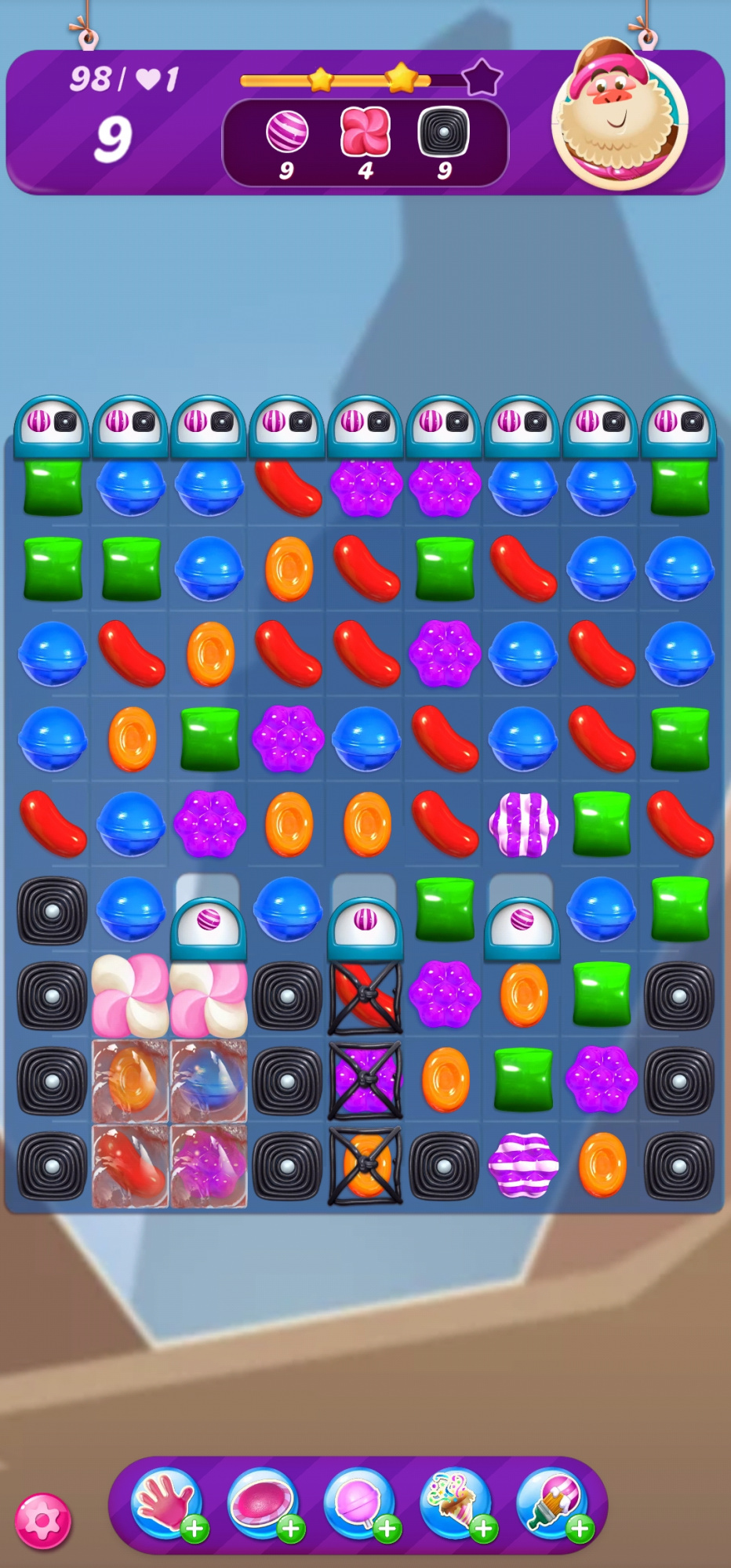
Task: Choose the party popper booster
Action: (x=456, y=1502)
